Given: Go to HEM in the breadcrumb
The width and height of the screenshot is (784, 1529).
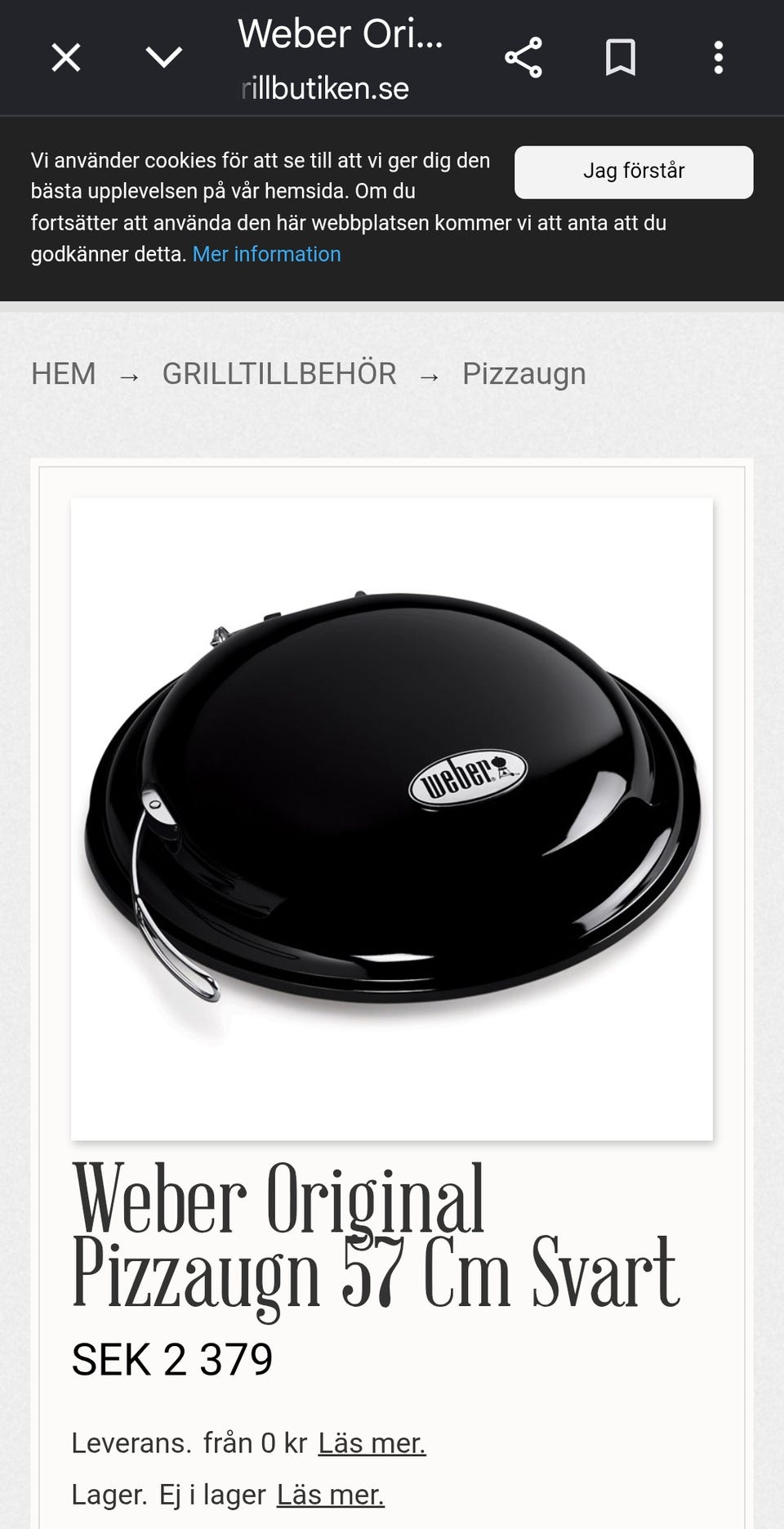Looking at the screenshot, I should click(x=64, y=374).
